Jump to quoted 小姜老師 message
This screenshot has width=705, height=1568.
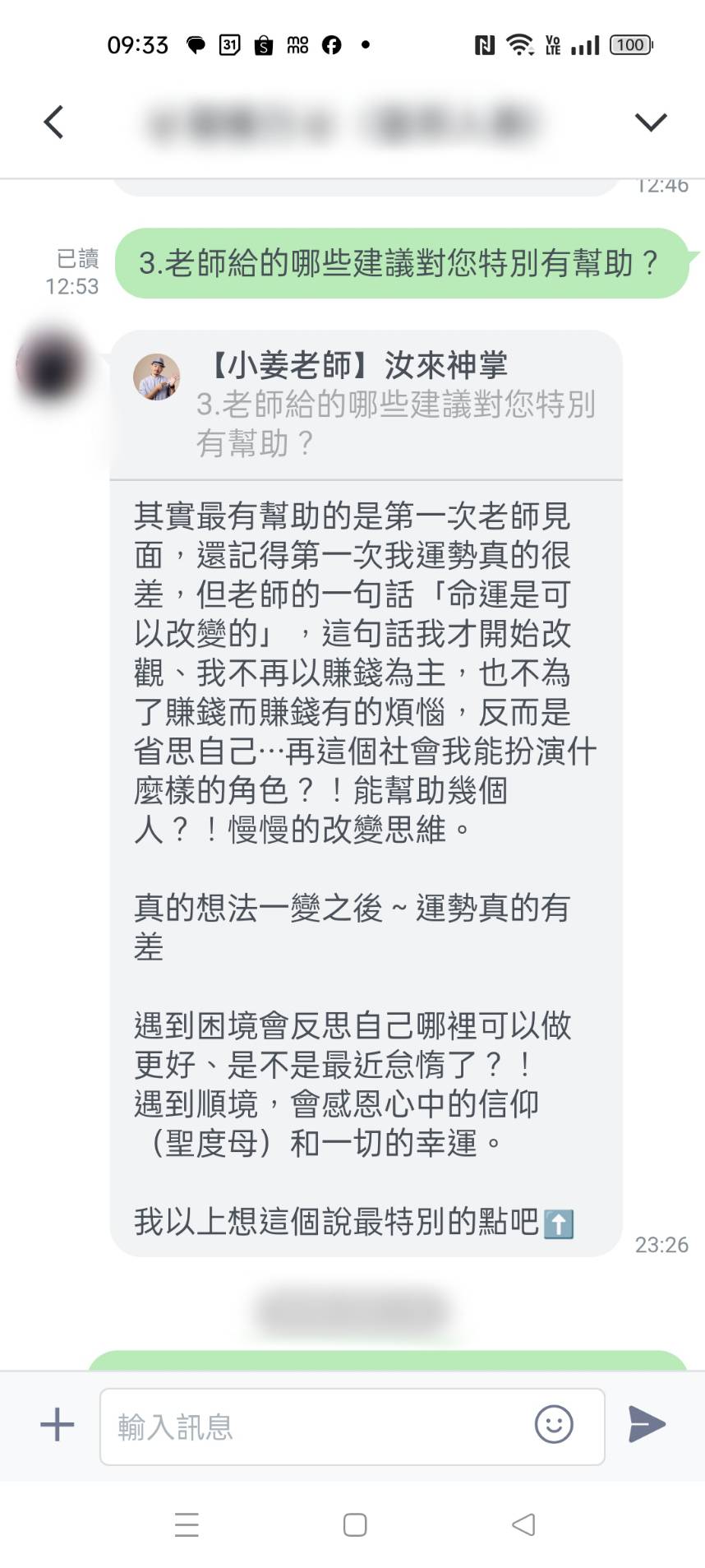click(366, 405)
